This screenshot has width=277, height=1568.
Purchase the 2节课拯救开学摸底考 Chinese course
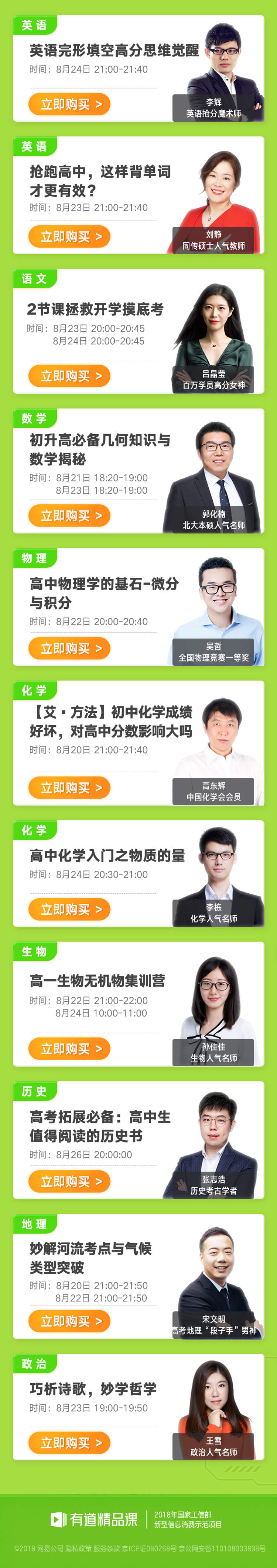pyautogui.click(x=69, y=376)
